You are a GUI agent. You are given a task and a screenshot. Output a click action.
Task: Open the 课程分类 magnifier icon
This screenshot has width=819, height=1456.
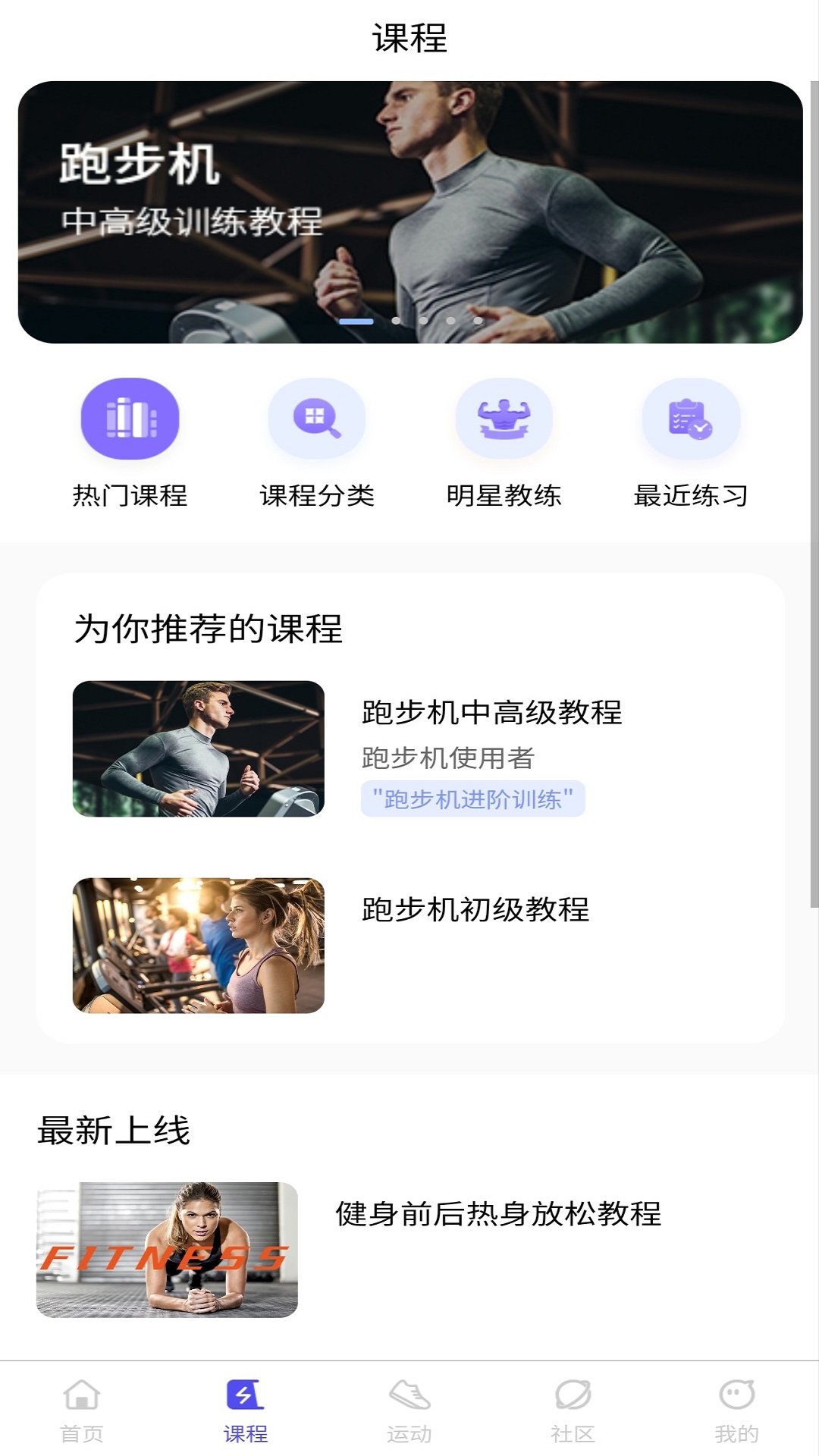point(317,419)
